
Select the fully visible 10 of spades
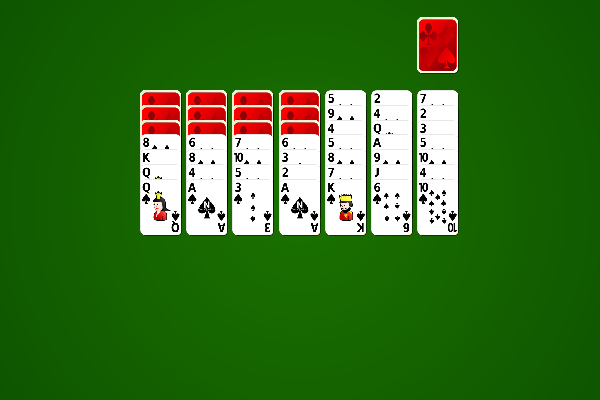(437, 210)
